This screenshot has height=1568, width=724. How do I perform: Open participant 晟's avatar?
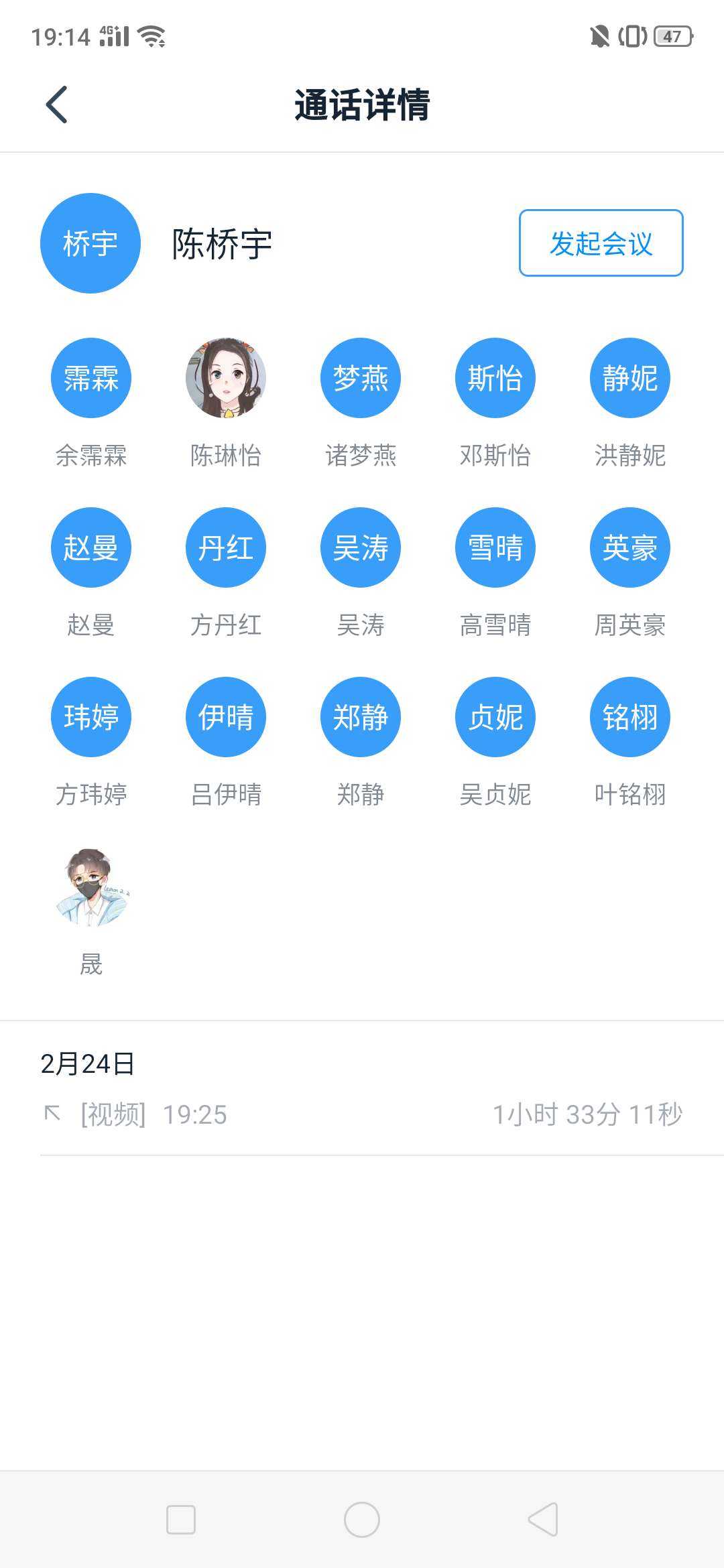(x=91, y=887)
